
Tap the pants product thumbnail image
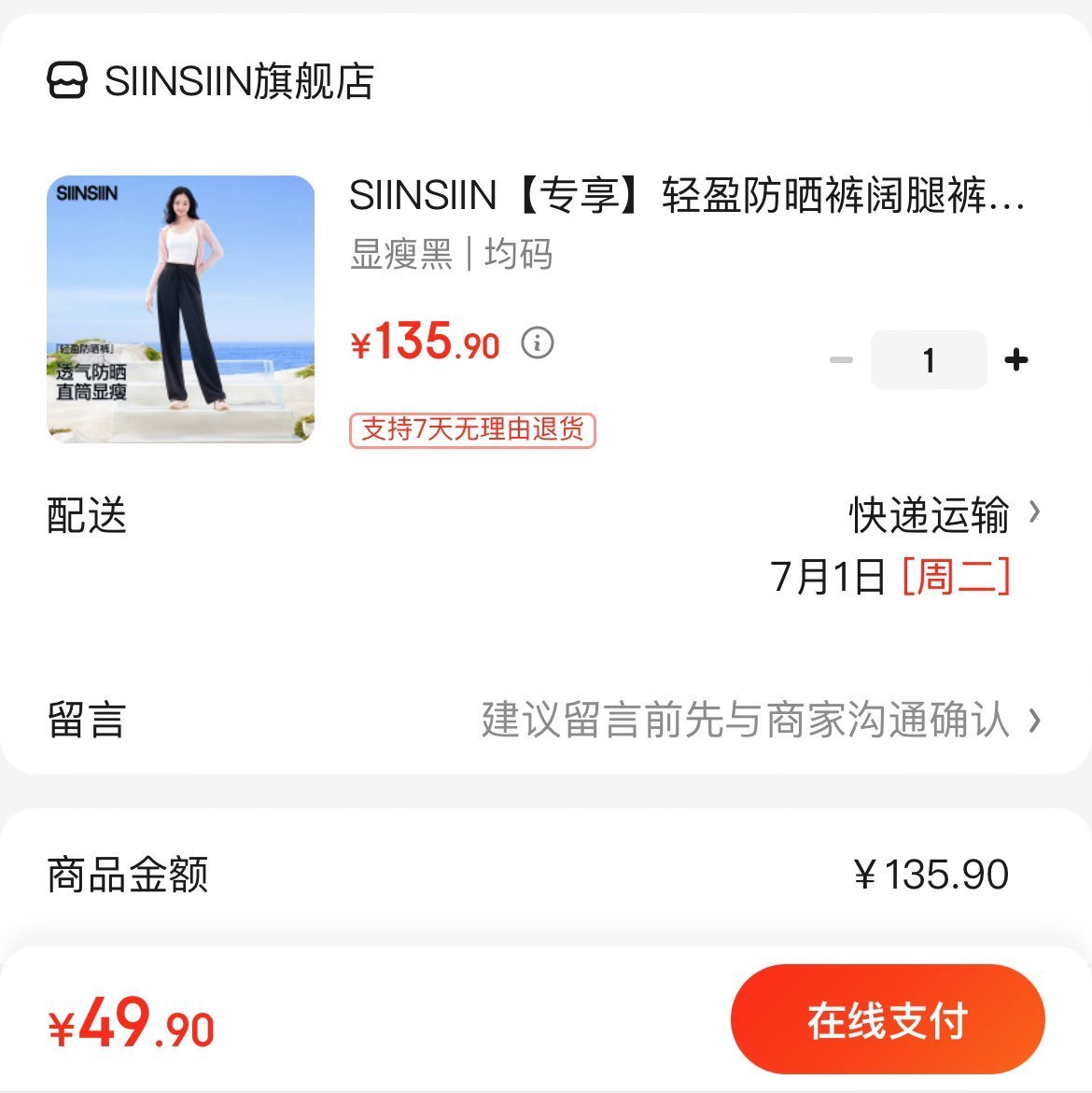[180, 309]
